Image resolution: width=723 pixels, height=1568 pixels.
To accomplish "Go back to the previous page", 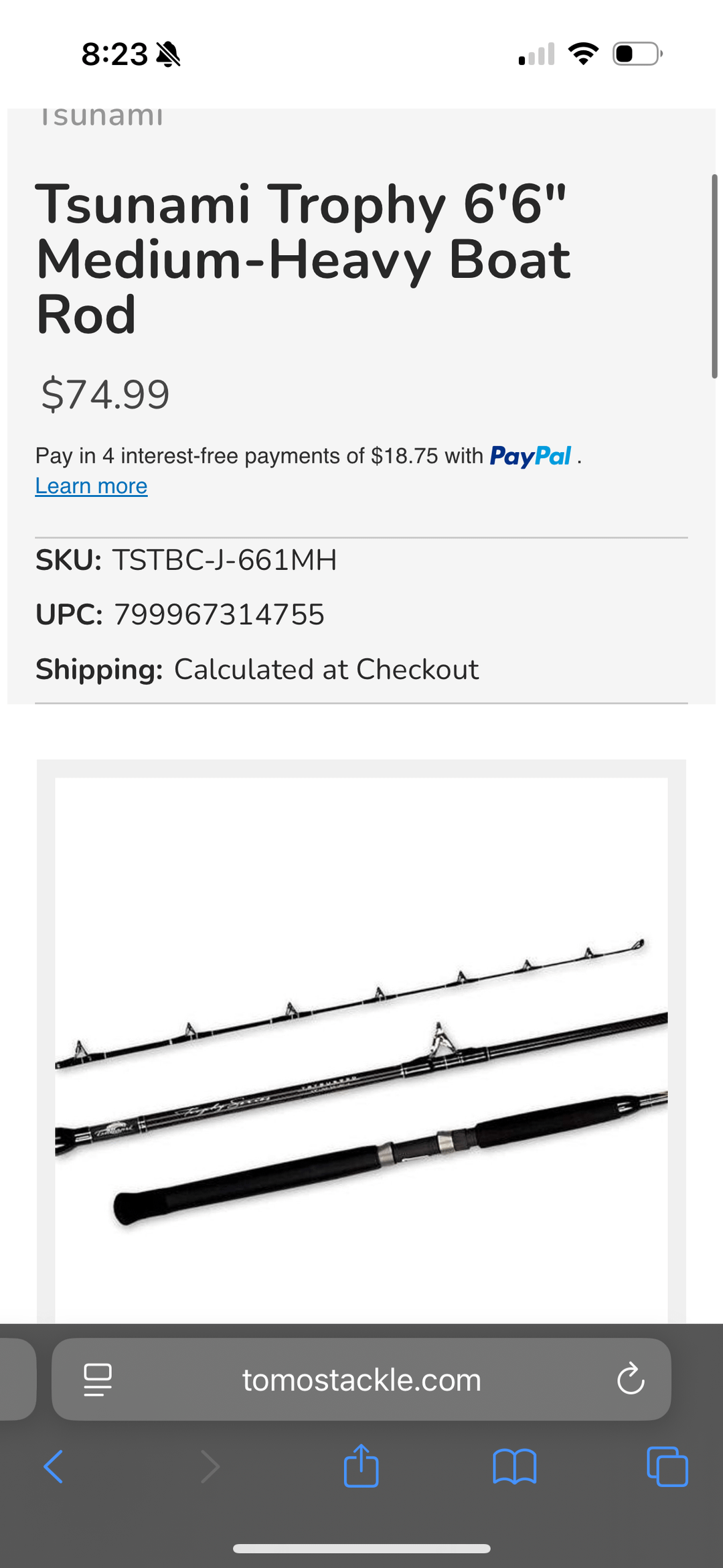I will 54,1467.
